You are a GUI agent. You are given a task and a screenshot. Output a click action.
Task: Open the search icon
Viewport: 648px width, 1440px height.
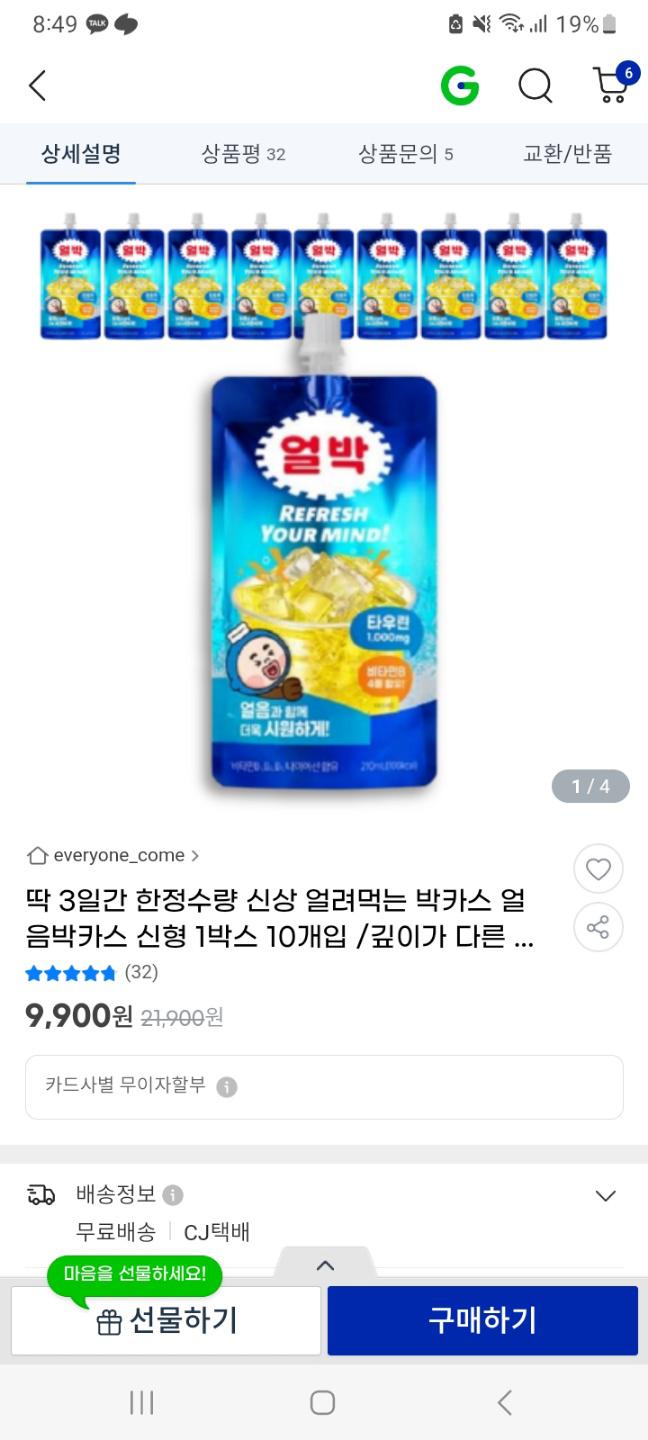pyautogui.click(x=535, y=86)
